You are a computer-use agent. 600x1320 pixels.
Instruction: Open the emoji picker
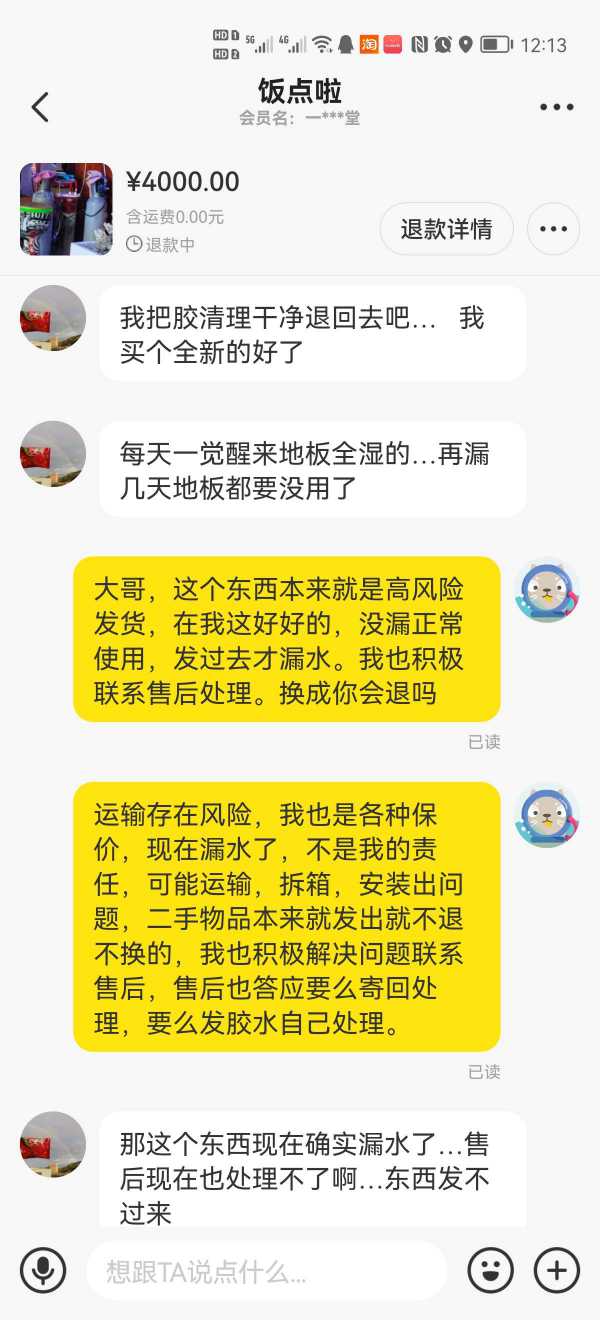tap(490, 1270)
